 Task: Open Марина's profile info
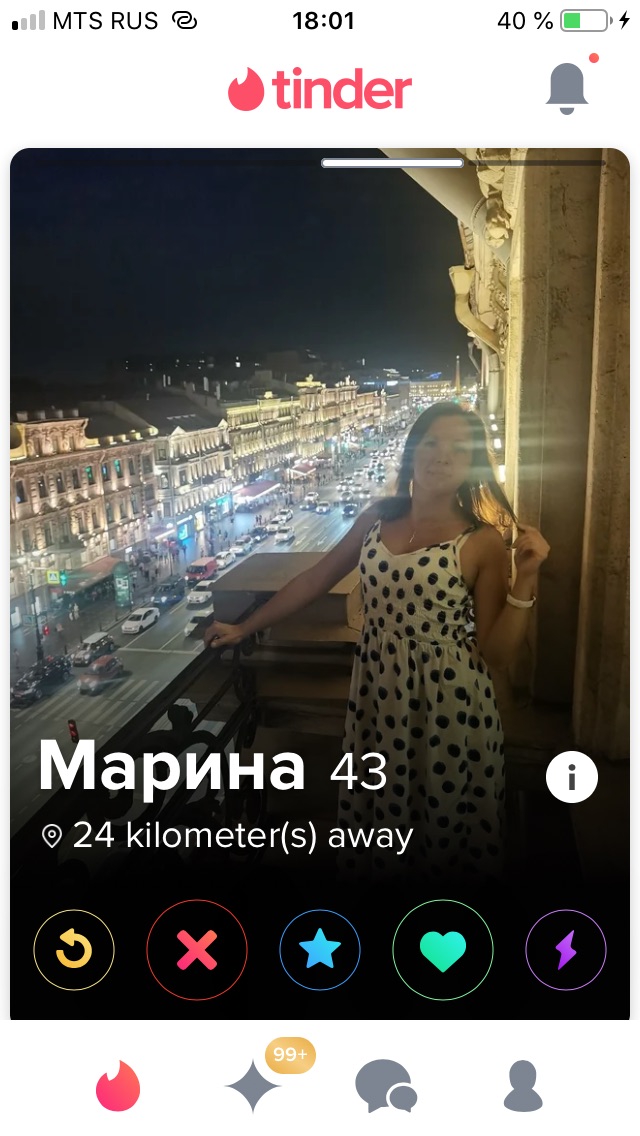coord(572,776)
